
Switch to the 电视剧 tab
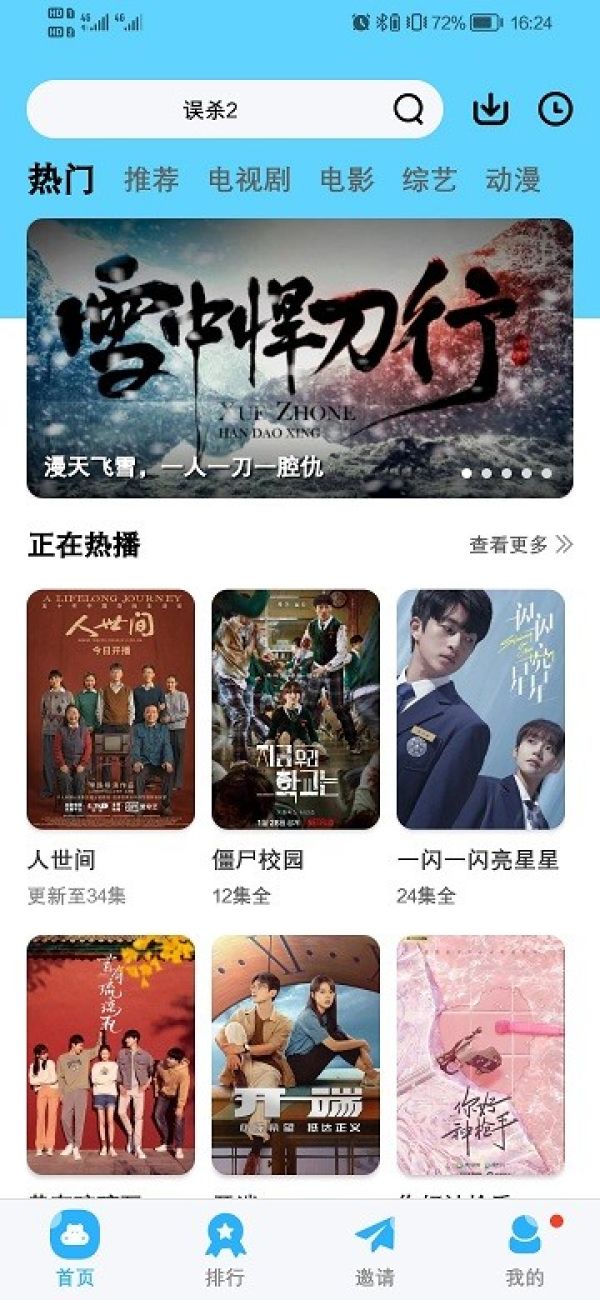tap(249, 180)
